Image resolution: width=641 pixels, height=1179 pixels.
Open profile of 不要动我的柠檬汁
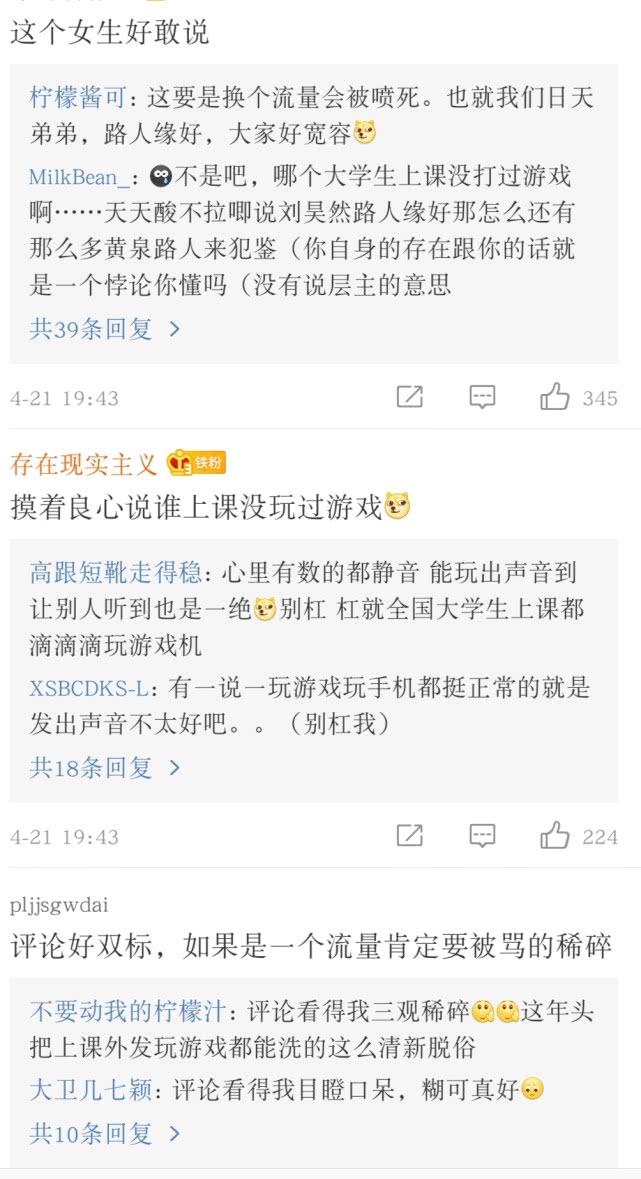(x=128, y=1010)
